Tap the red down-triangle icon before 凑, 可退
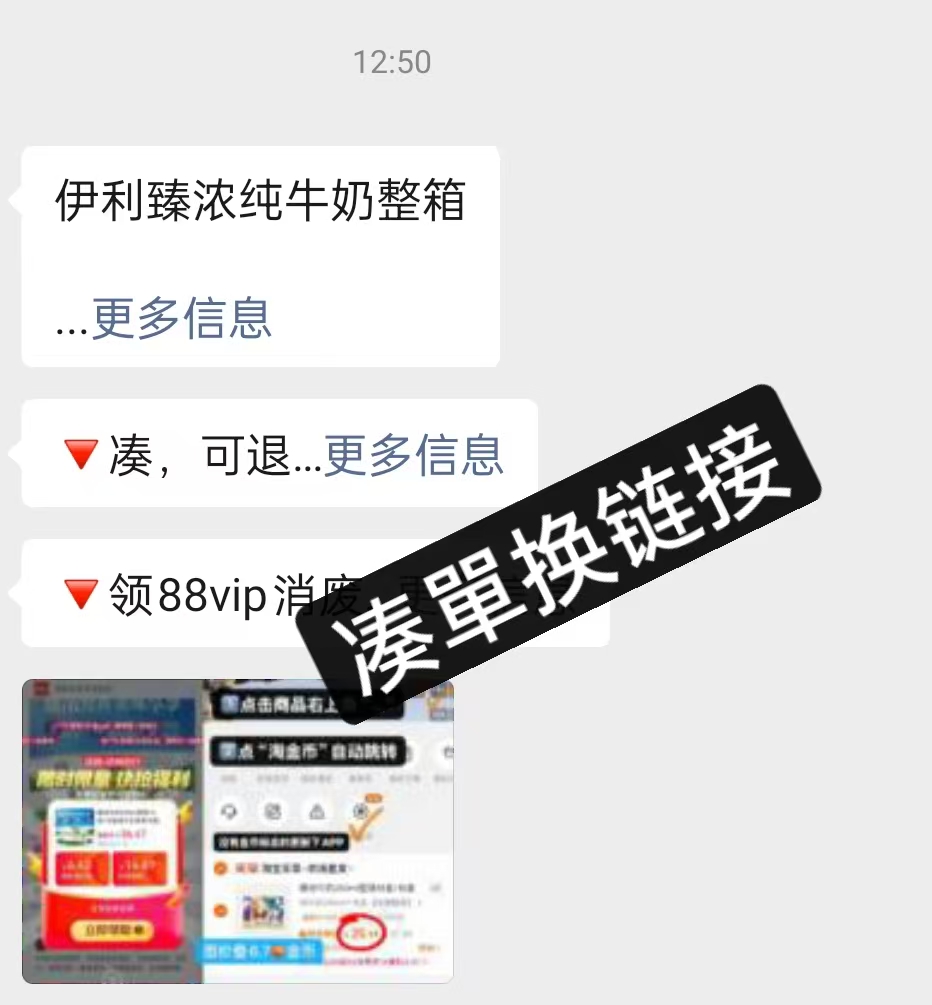Viewport: 932px width, 1005px height. [x=76, y=456]
